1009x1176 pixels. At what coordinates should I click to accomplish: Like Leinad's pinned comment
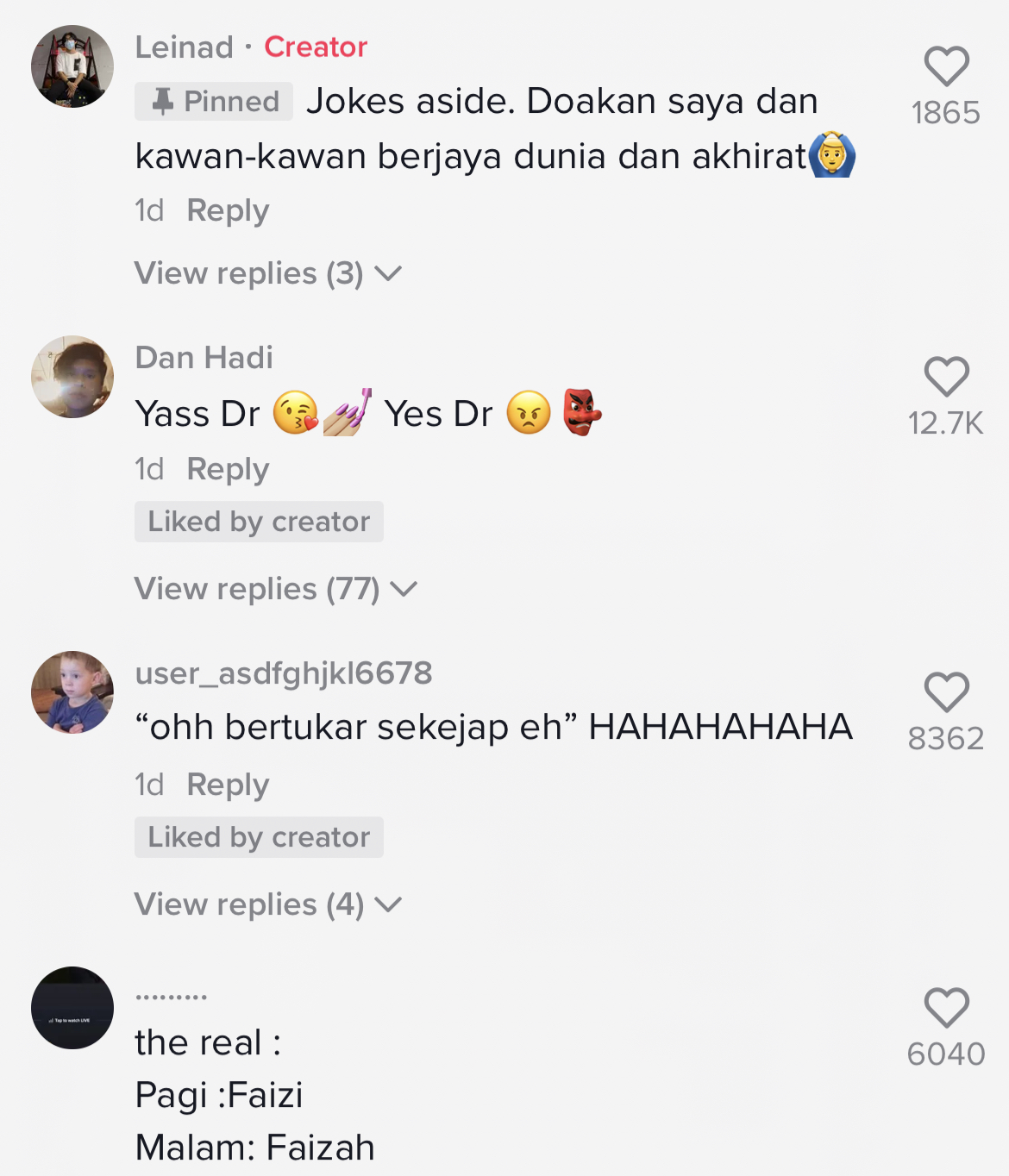coord(946,67)
